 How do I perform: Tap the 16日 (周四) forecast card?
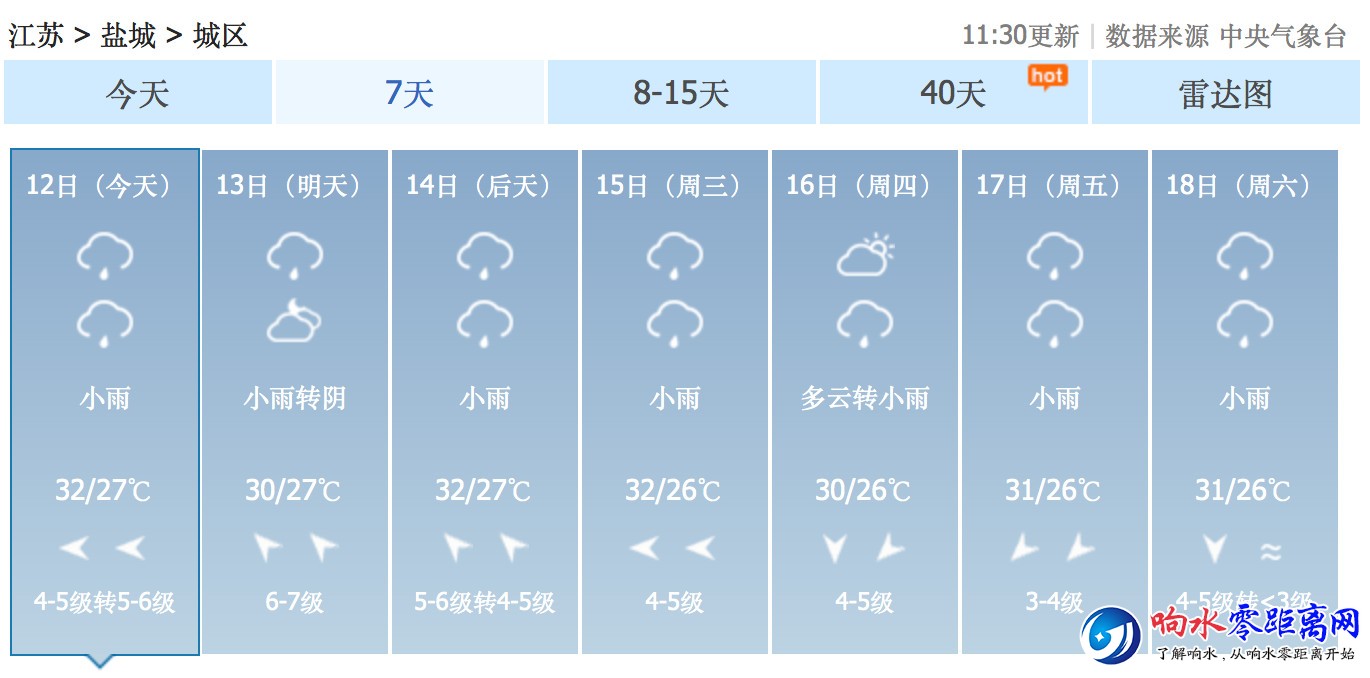tap(865, 400)
